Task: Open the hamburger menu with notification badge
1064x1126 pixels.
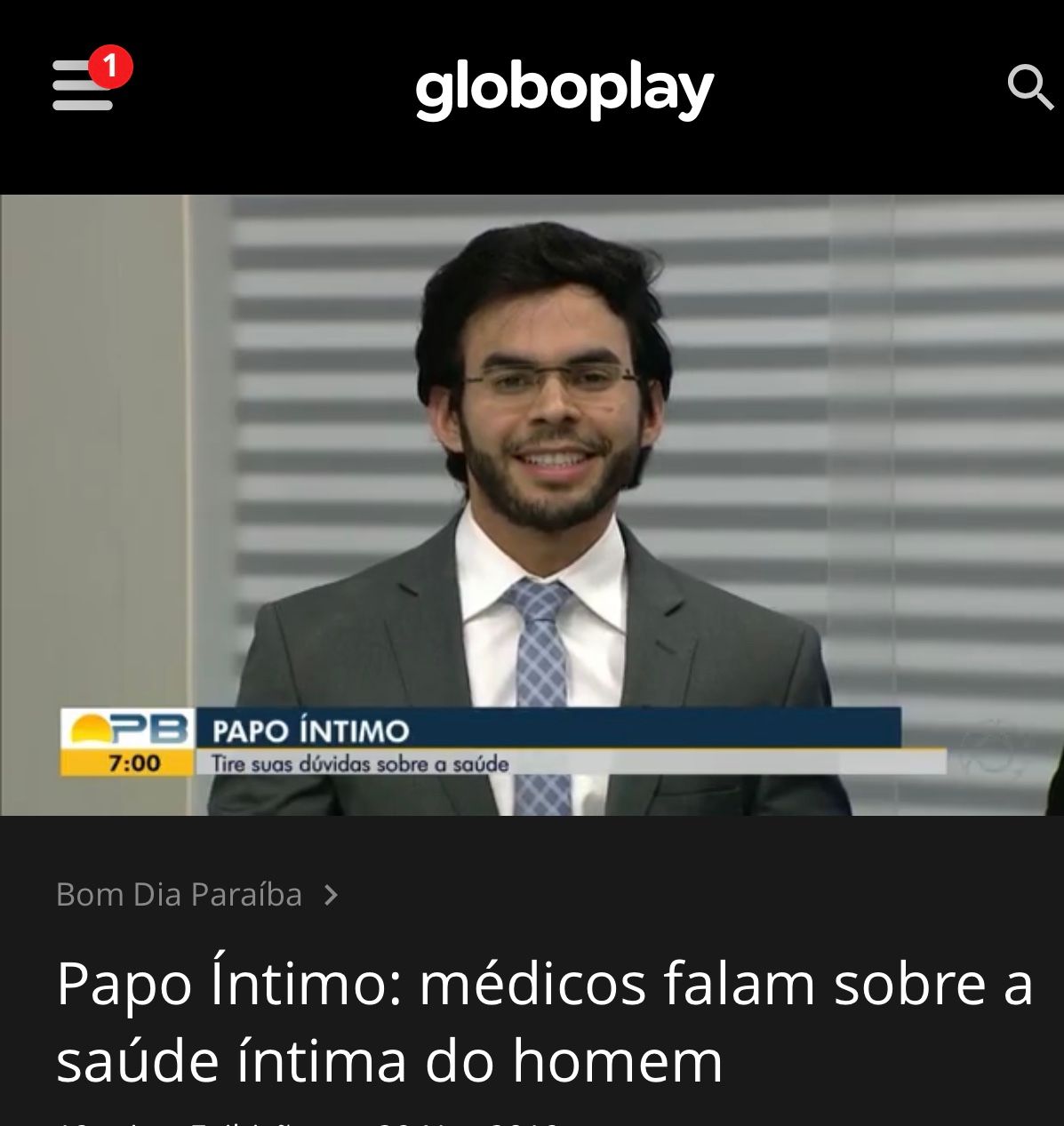Action: pyautogui.click(x=84, y=86)
